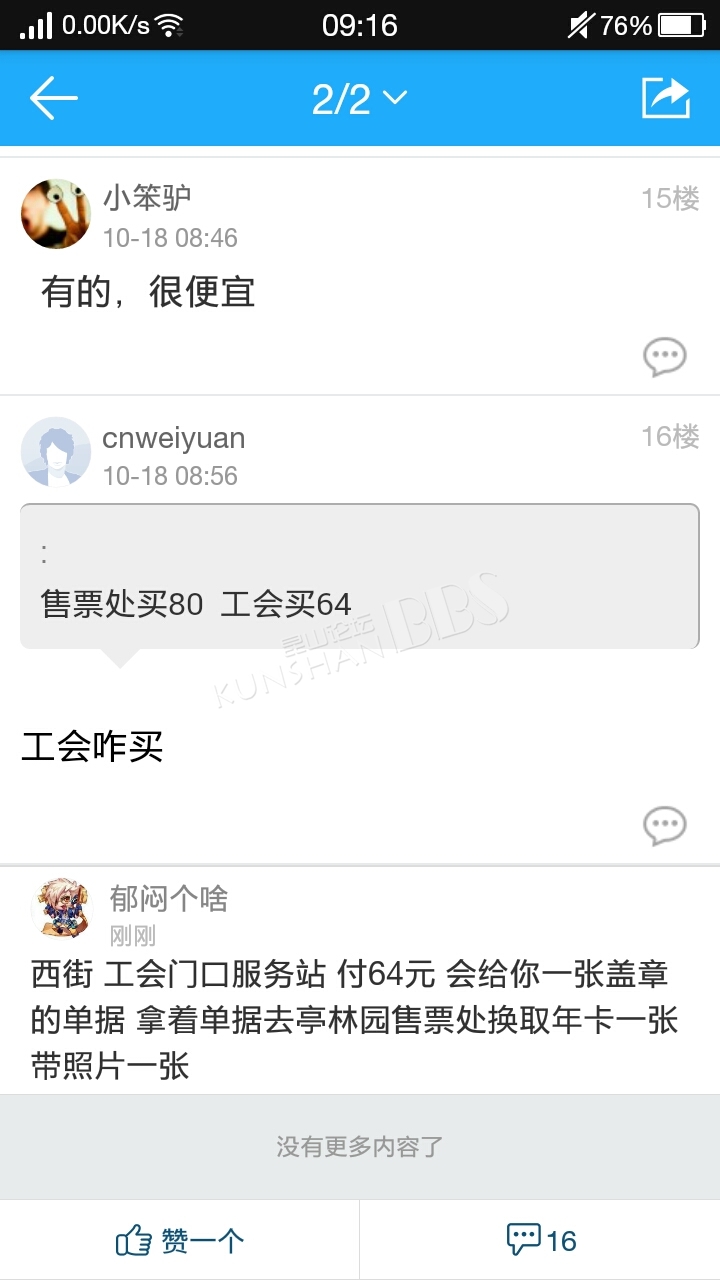
Task: Open the 2/2 page selector dropdown
Action: (359, 98)
